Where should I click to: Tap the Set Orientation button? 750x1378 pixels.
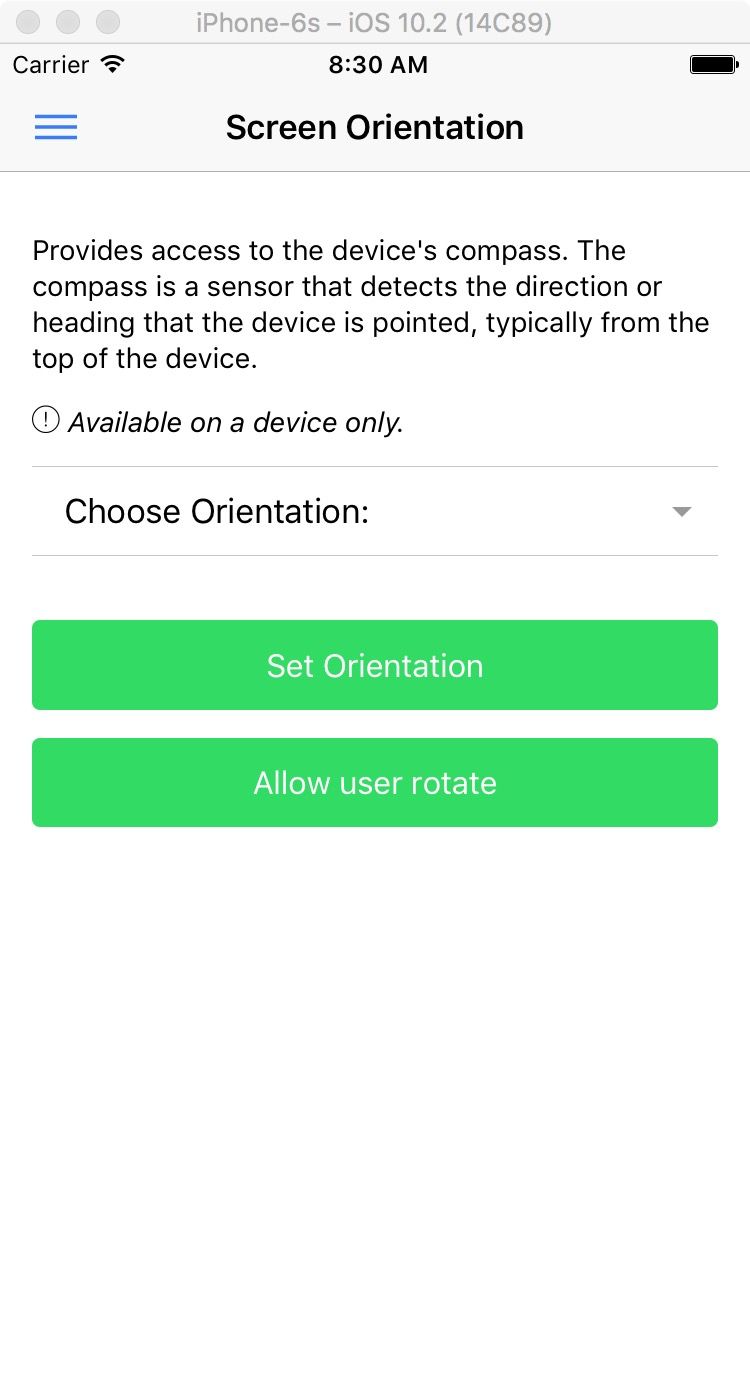pyautogui.click(x=375, y=665)
